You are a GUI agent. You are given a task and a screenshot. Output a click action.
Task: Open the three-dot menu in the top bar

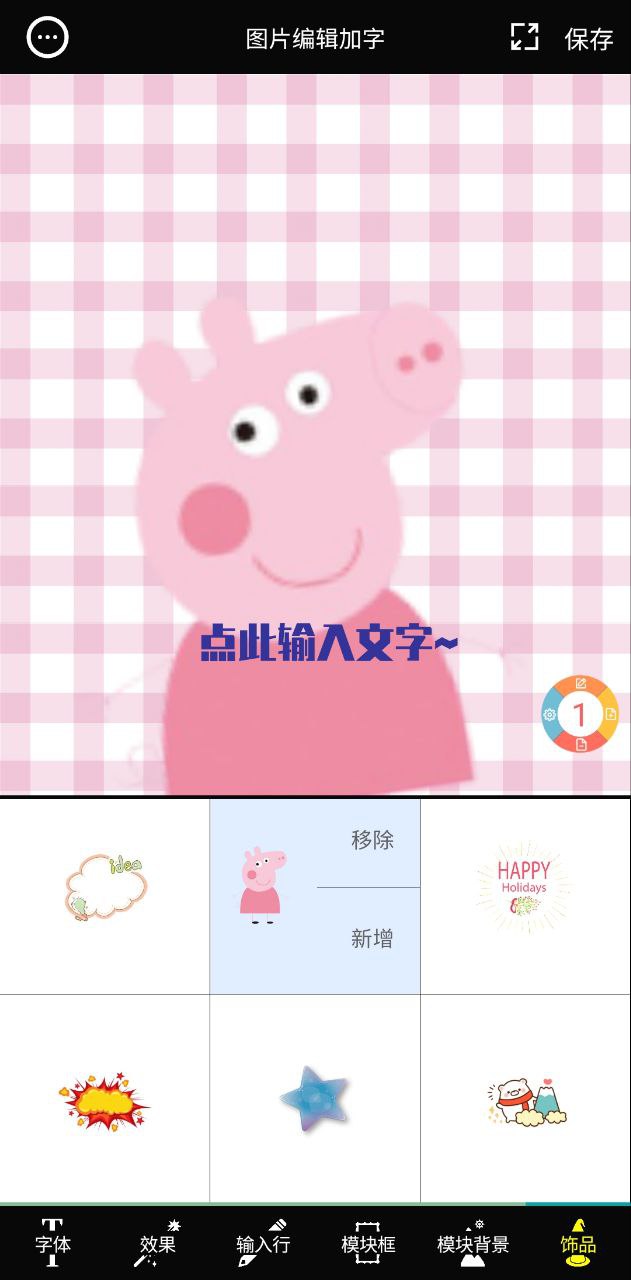[47, 38]
